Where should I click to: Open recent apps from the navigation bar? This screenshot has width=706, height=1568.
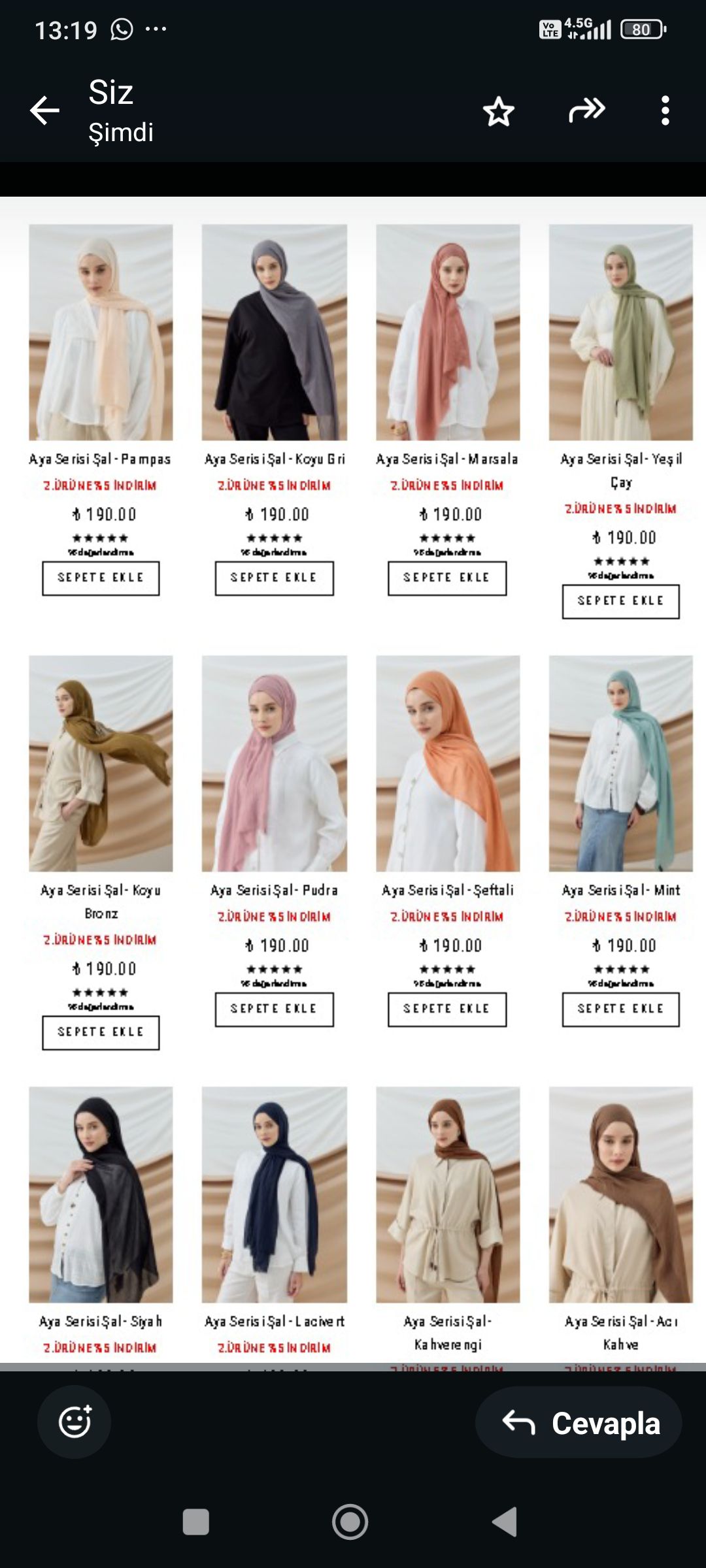(195, 1522)
